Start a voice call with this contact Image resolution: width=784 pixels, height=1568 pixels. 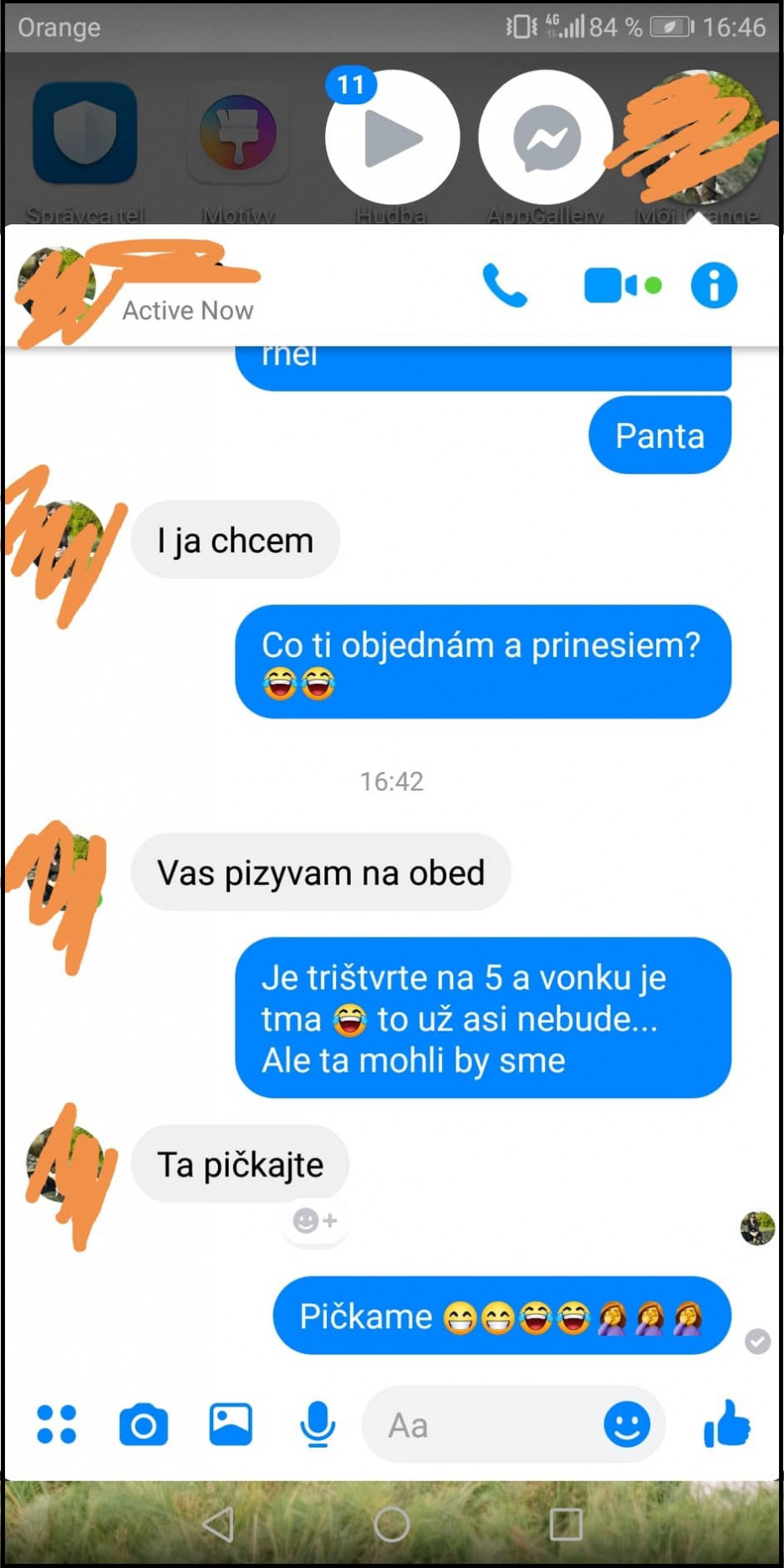tap(505, 286)
